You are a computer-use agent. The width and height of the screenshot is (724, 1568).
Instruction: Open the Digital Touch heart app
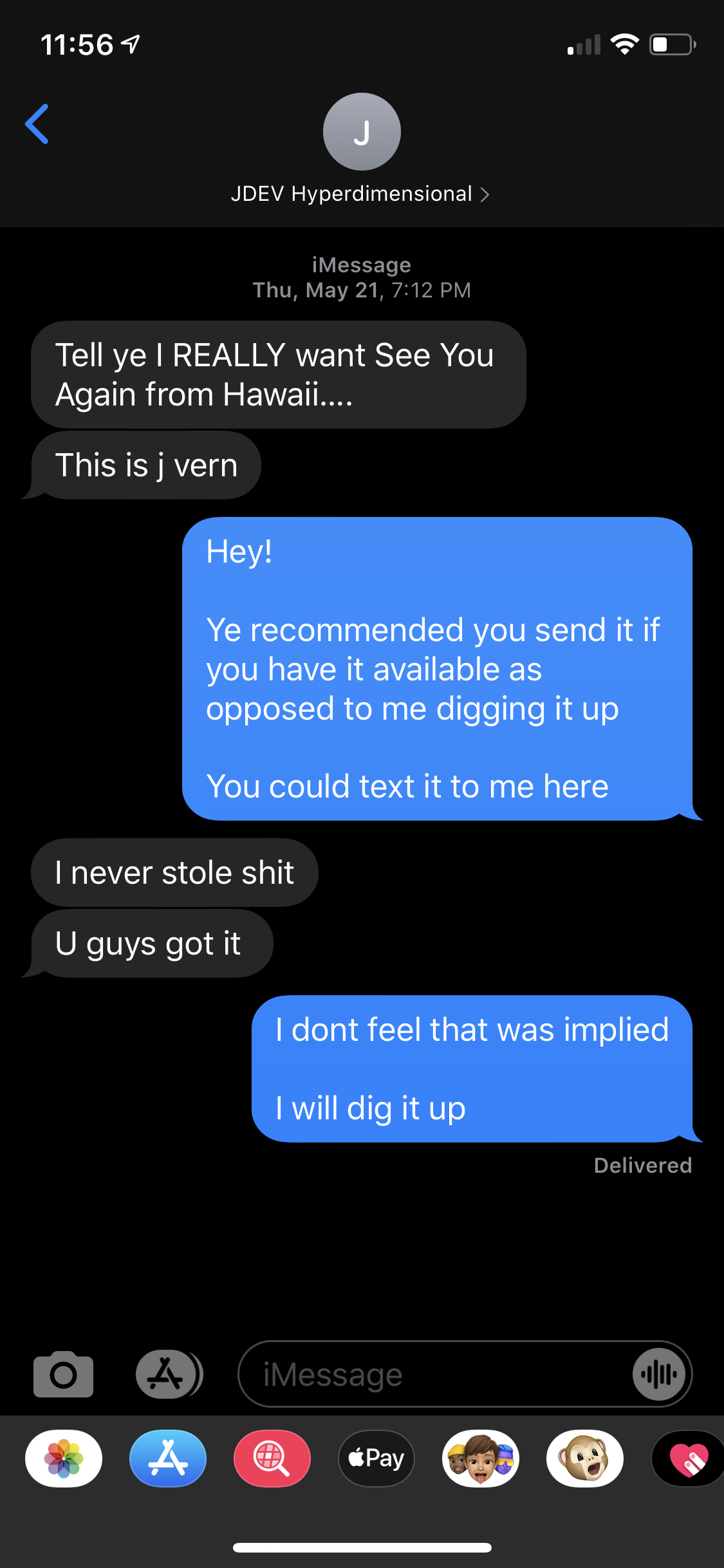coord(688,1458)
